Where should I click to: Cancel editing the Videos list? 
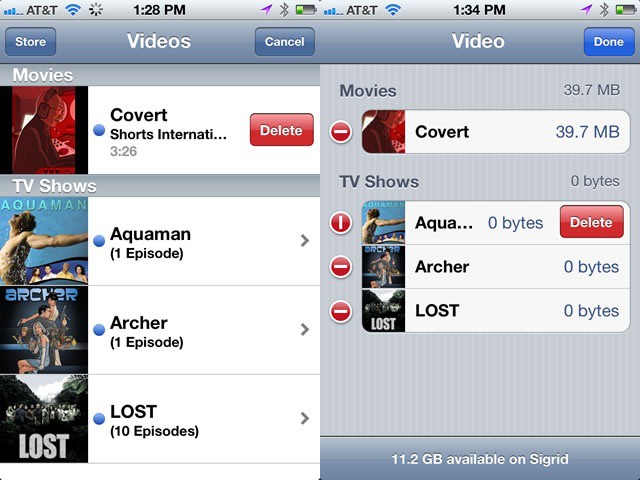coord(284,42)
